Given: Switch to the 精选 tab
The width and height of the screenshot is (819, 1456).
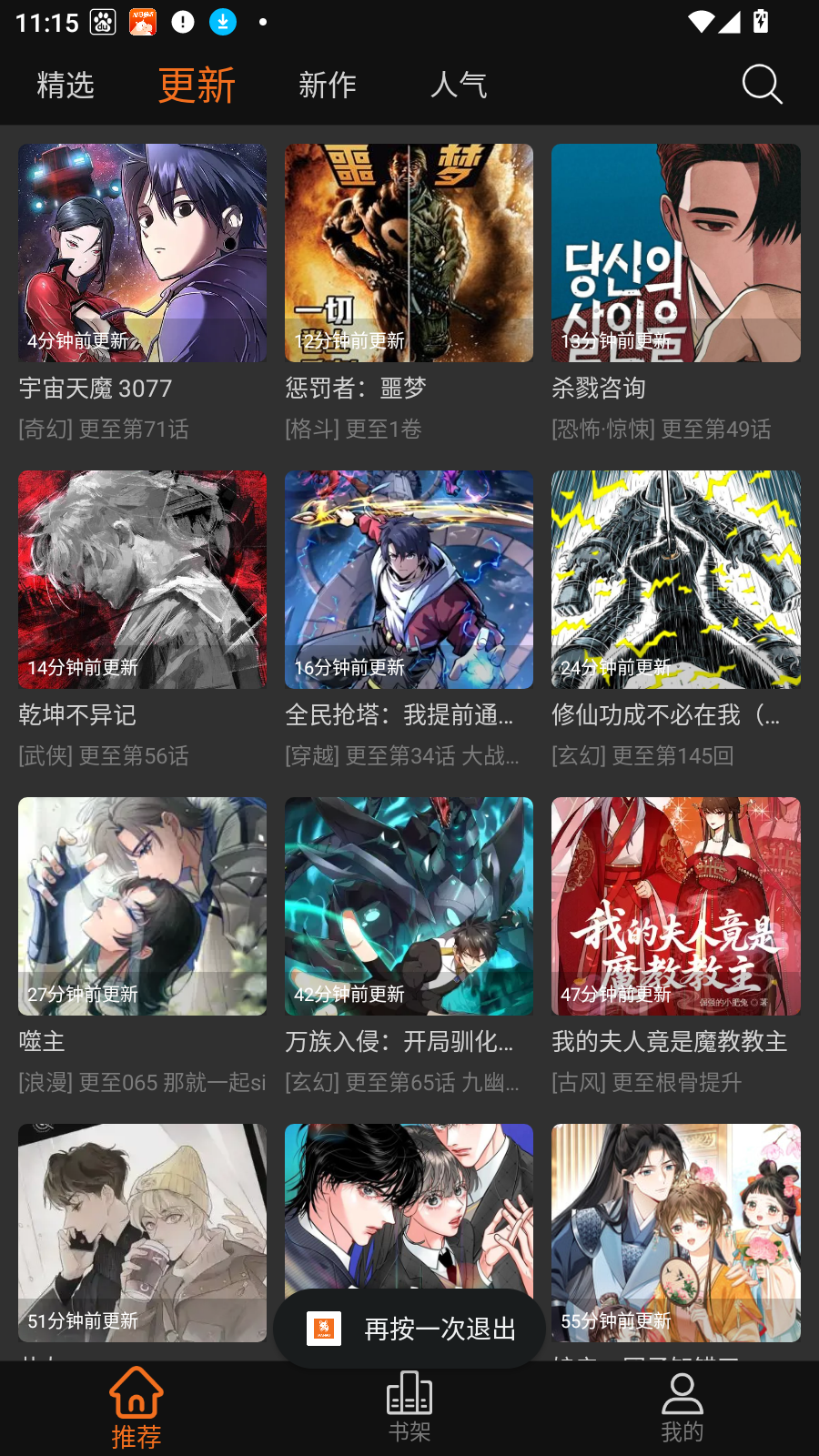Looking at the screenshot, I should click(64, 85).
